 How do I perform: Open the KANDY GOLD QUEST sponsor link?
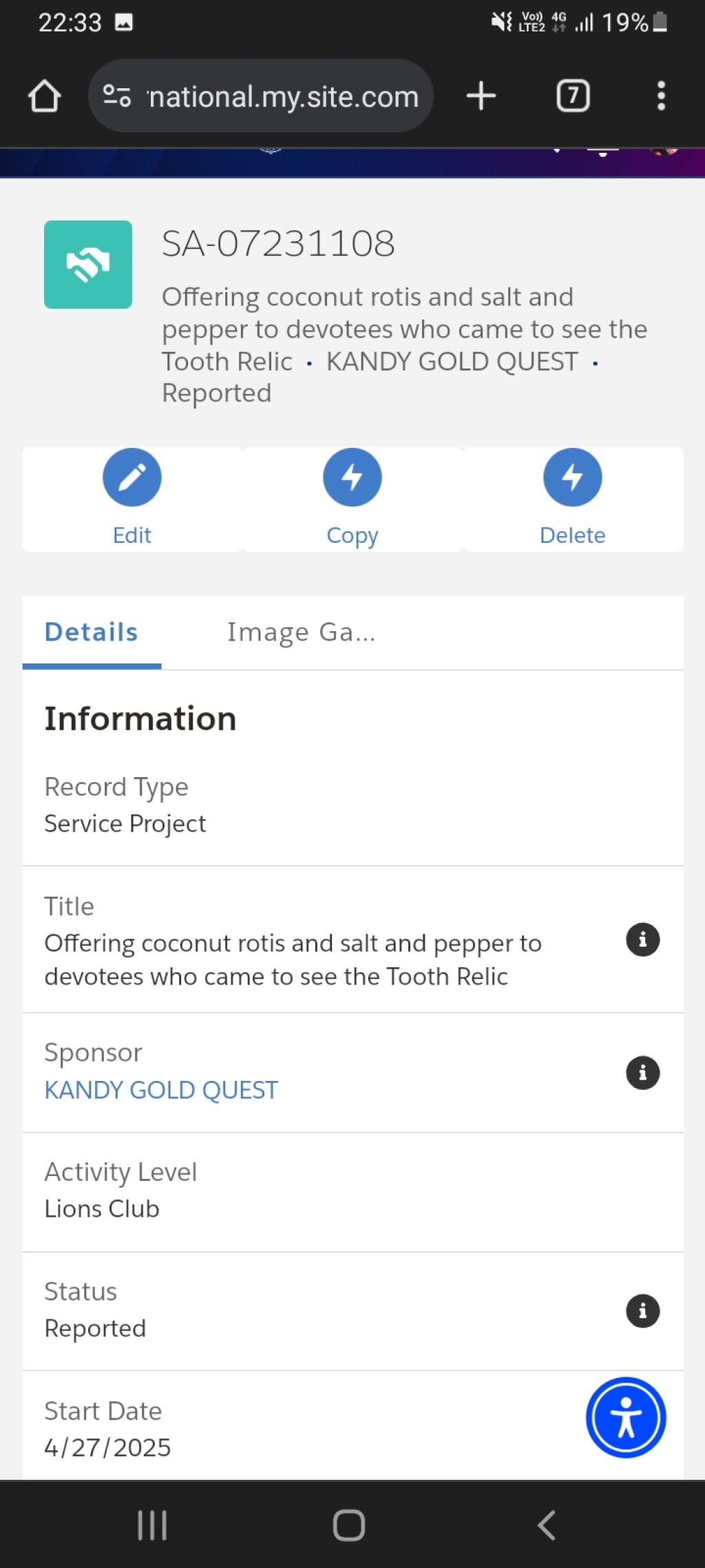pos(161,1090)
